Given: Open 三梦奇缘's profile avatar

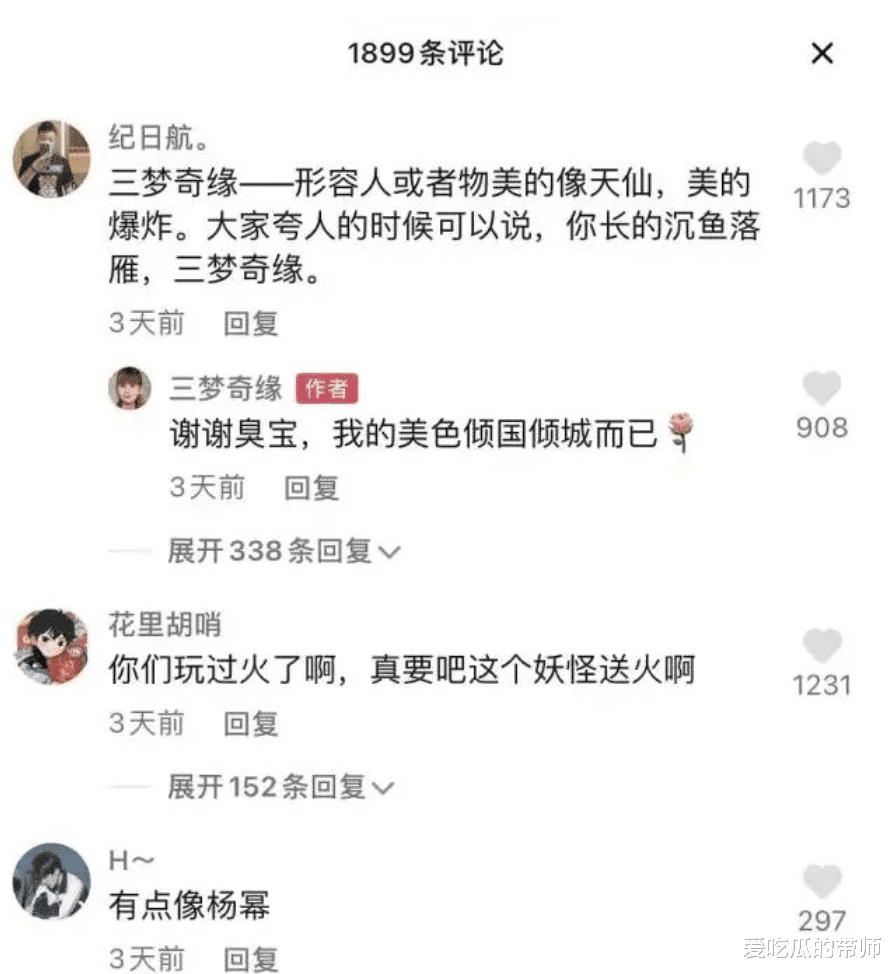Looking at the screenshot, I should coord(128,390).
